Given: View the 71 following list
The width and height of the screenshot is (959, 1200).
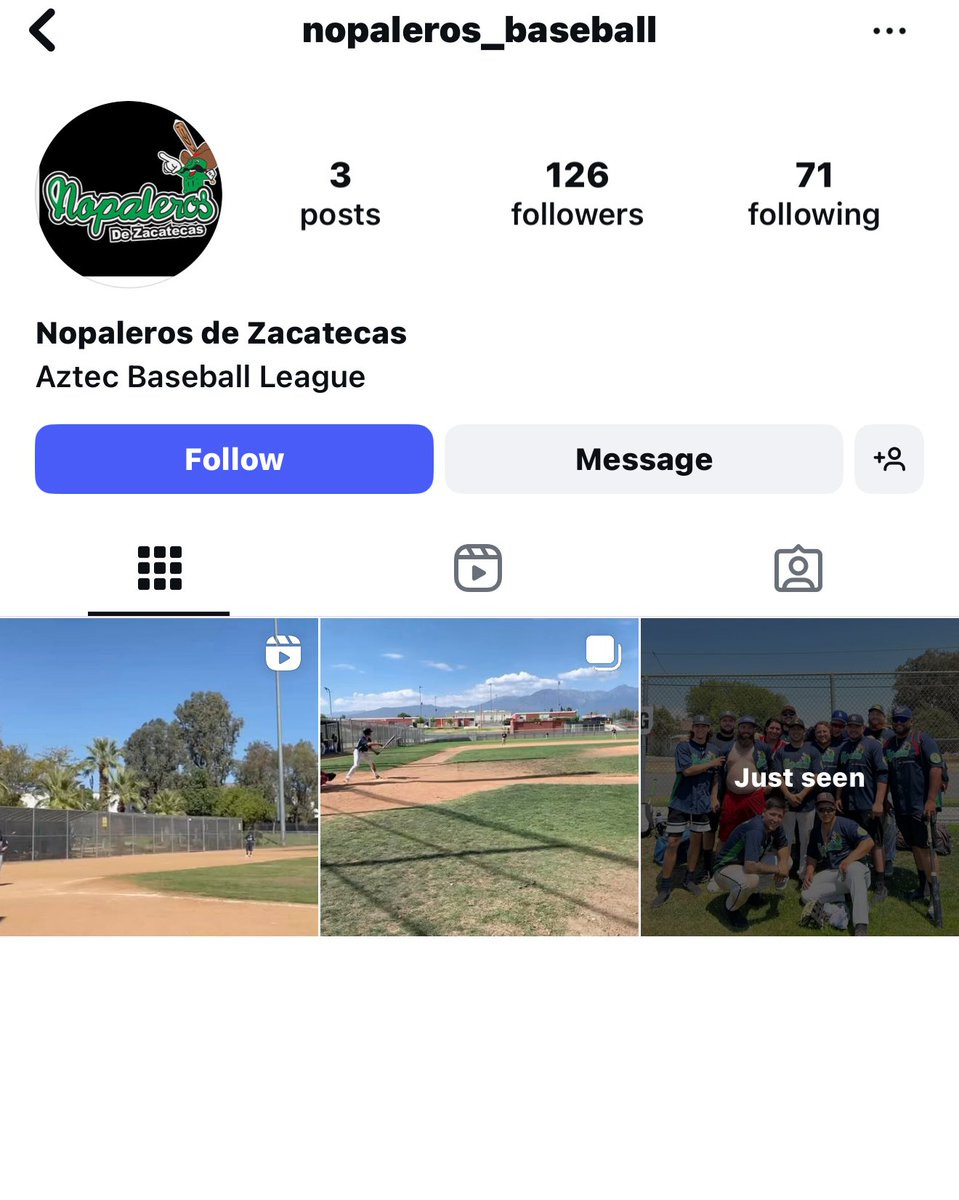Looking at the screenshot, I should point(813,194).
